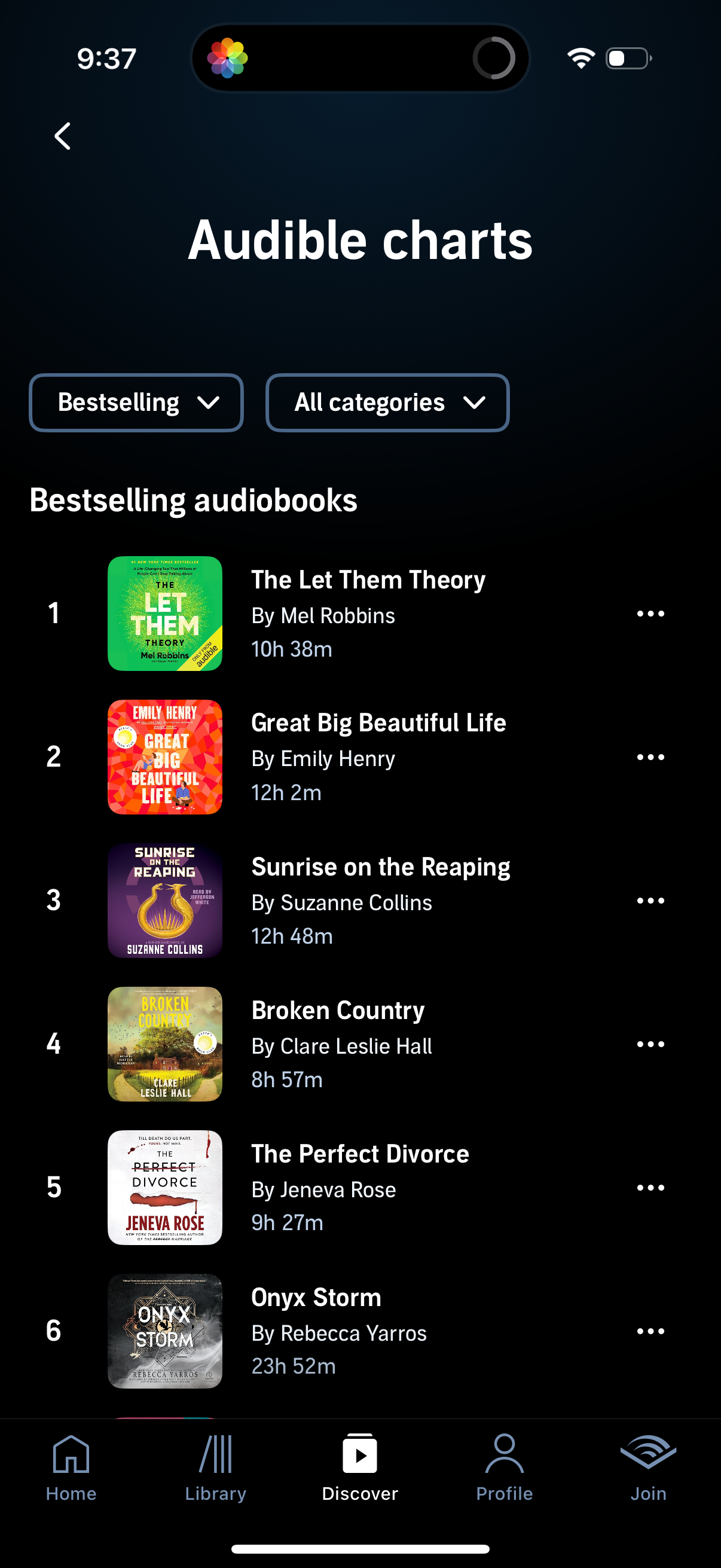Tap the recording progress ring in Dynamic Island
Viewport: 721px width, 1568px height.
495,58
